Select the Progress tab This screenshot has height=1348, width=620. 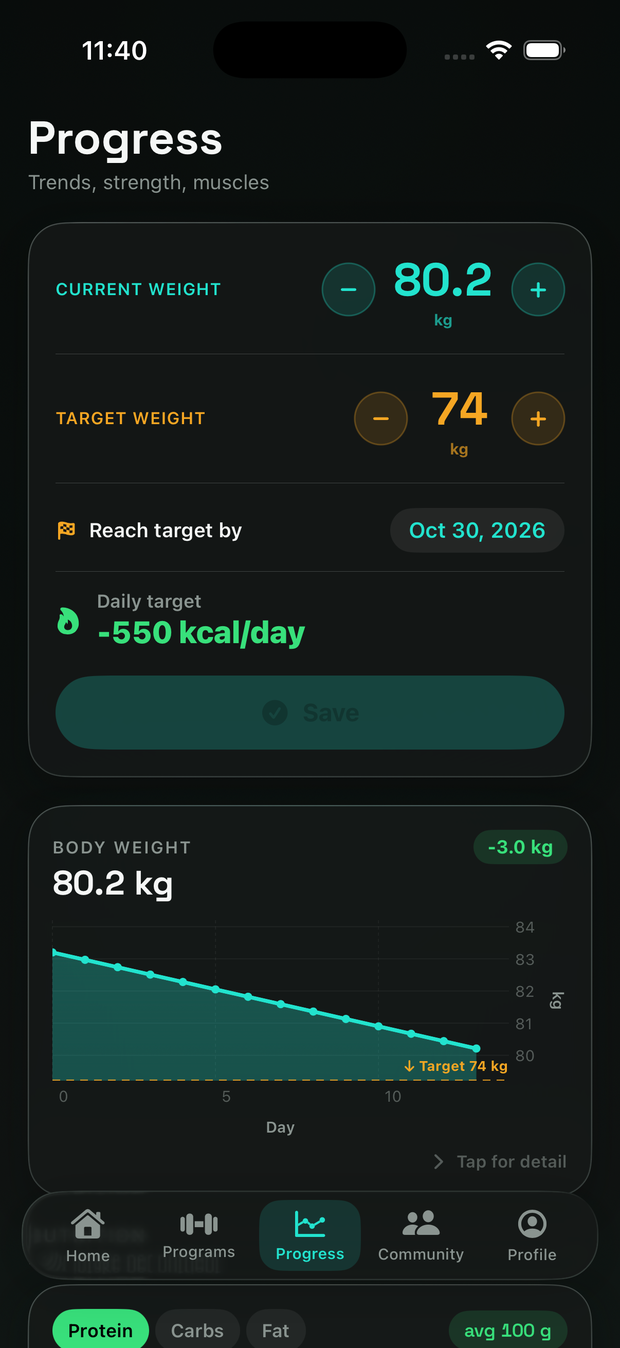point(310,1235)
